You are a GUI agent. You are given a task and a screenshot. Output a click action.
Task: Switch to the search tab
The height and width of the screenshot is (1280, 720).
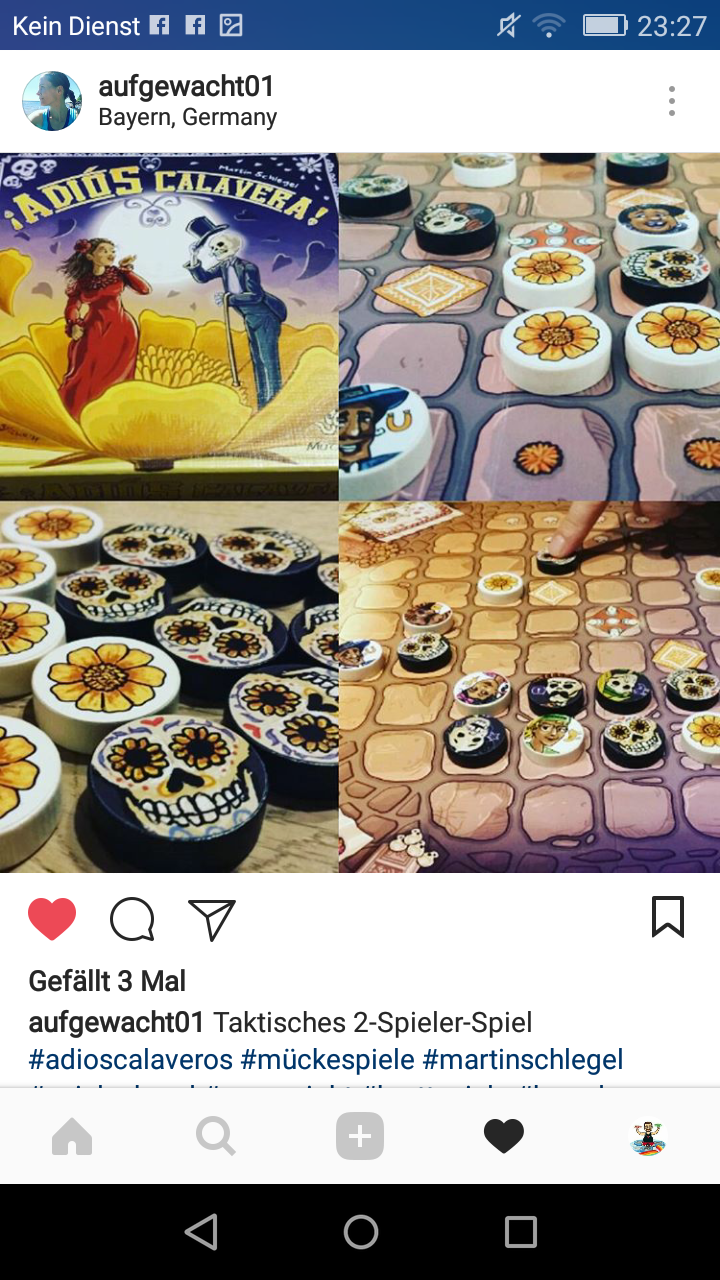click(x=216, y=1136)
